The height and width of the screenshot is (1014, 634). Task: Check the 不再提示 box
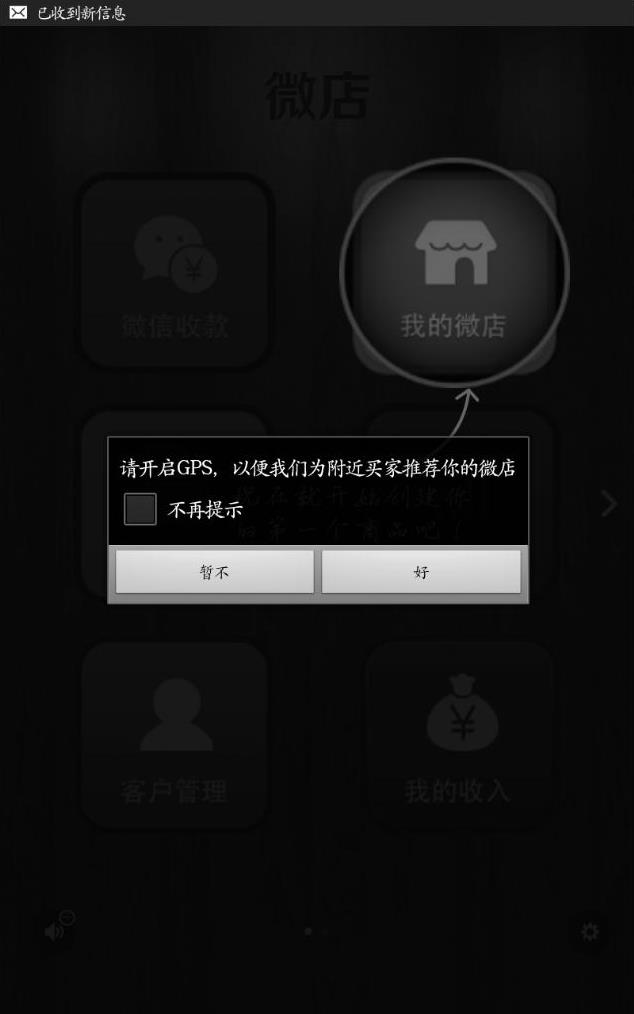[140, 509]
